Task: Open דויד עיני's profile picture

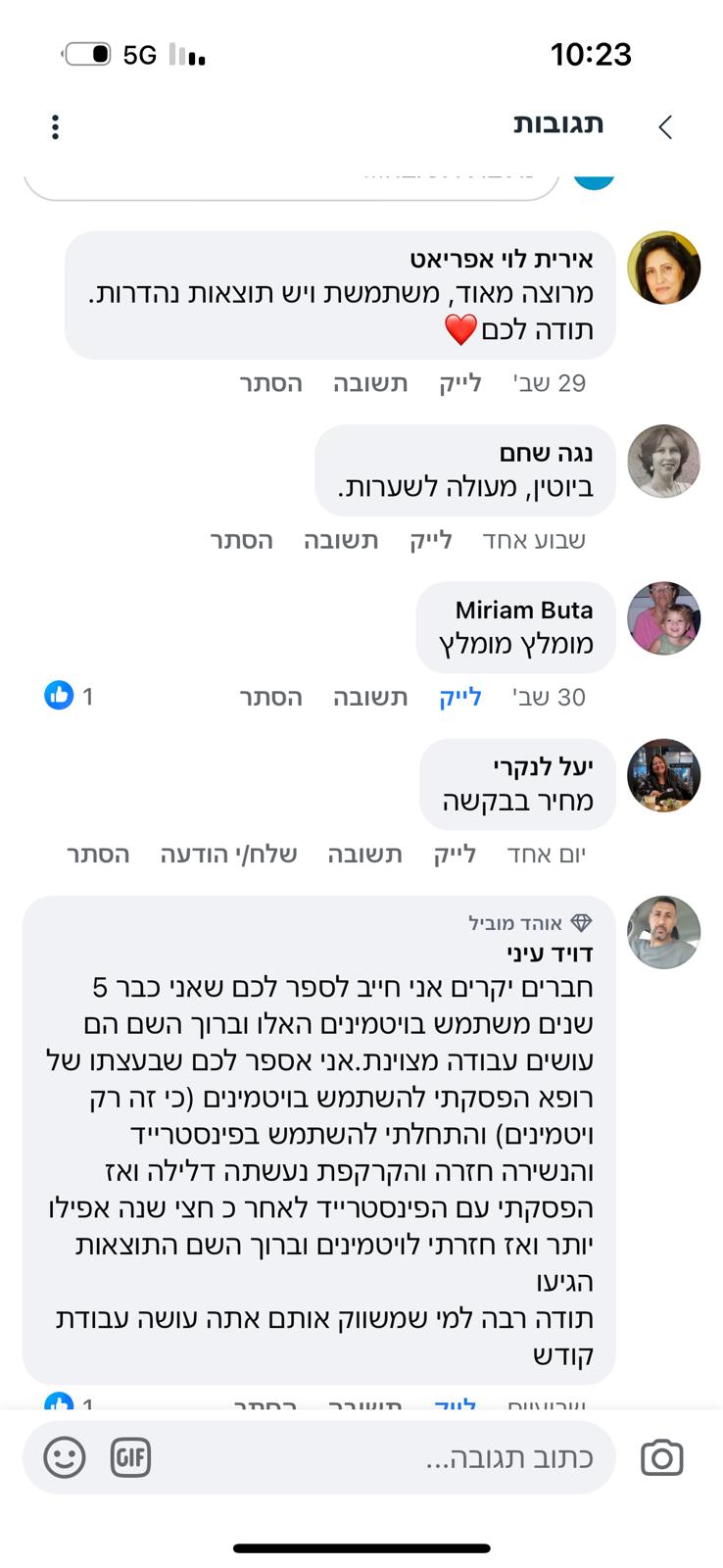Action: (x=663, y=932)
